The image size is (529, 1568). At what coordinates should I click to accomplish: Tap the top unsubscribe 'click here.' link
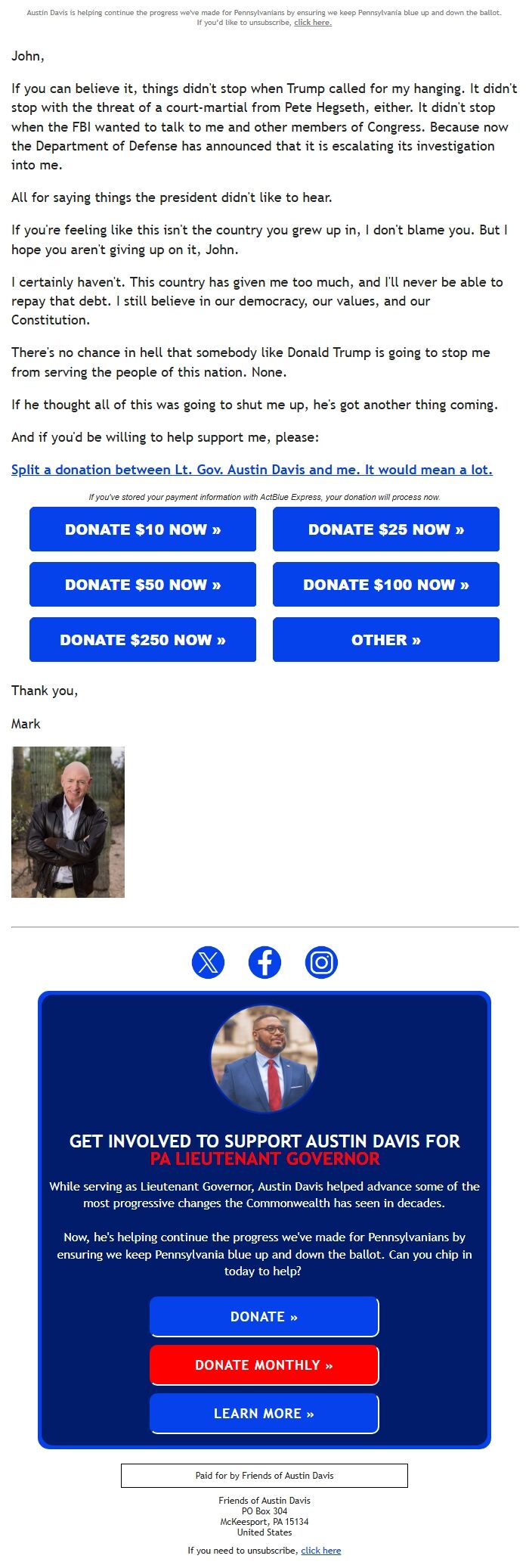pos(312,23)
